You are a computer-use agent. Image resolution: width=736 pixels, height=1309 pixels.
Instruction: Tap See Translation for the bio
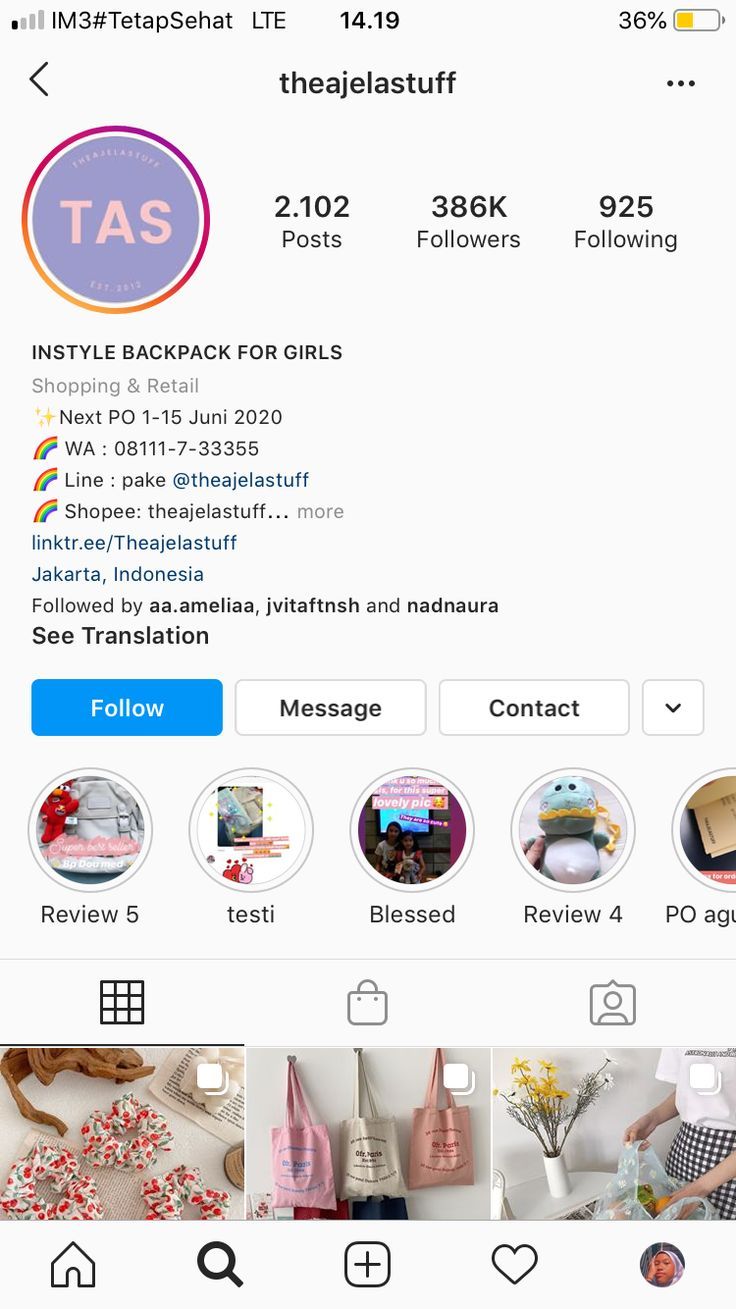tap(120, 636)
